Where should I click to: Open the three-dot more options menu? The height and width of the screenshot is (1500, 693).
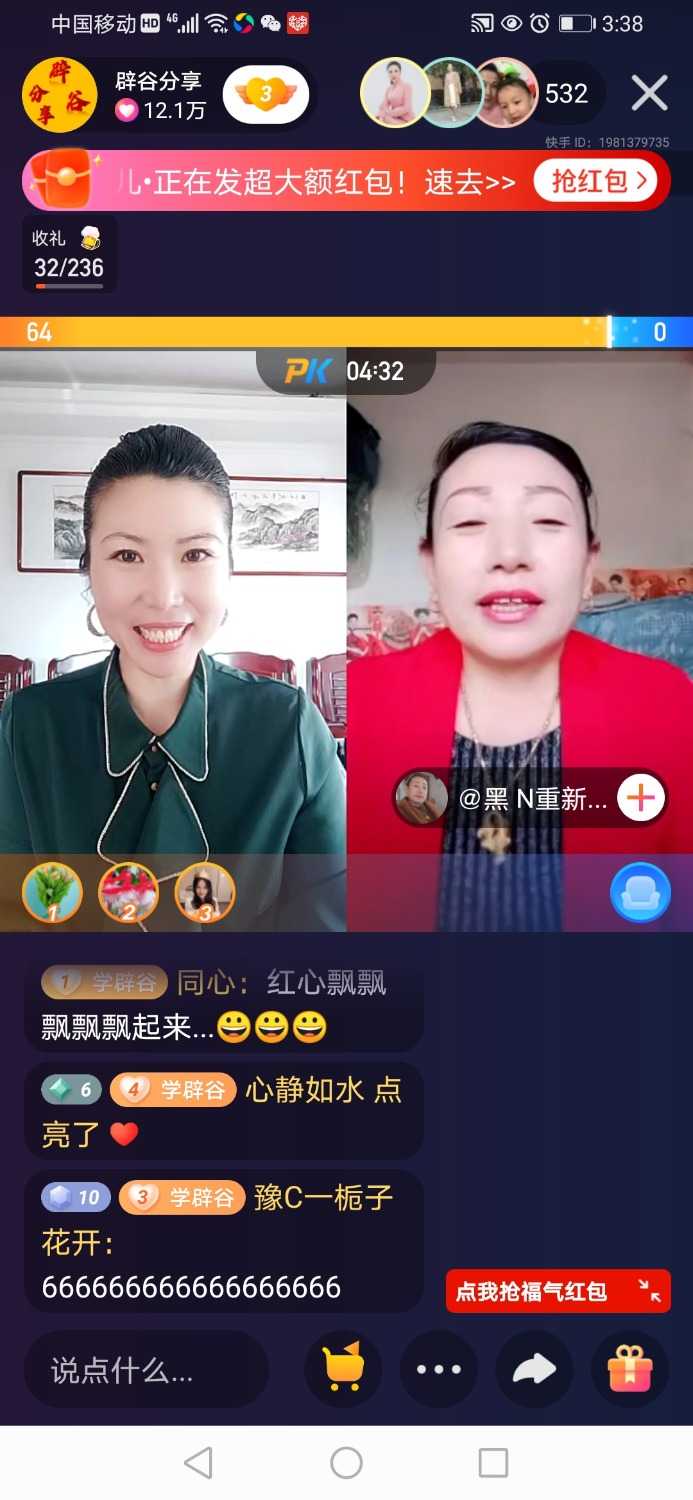coord(439,1369)
